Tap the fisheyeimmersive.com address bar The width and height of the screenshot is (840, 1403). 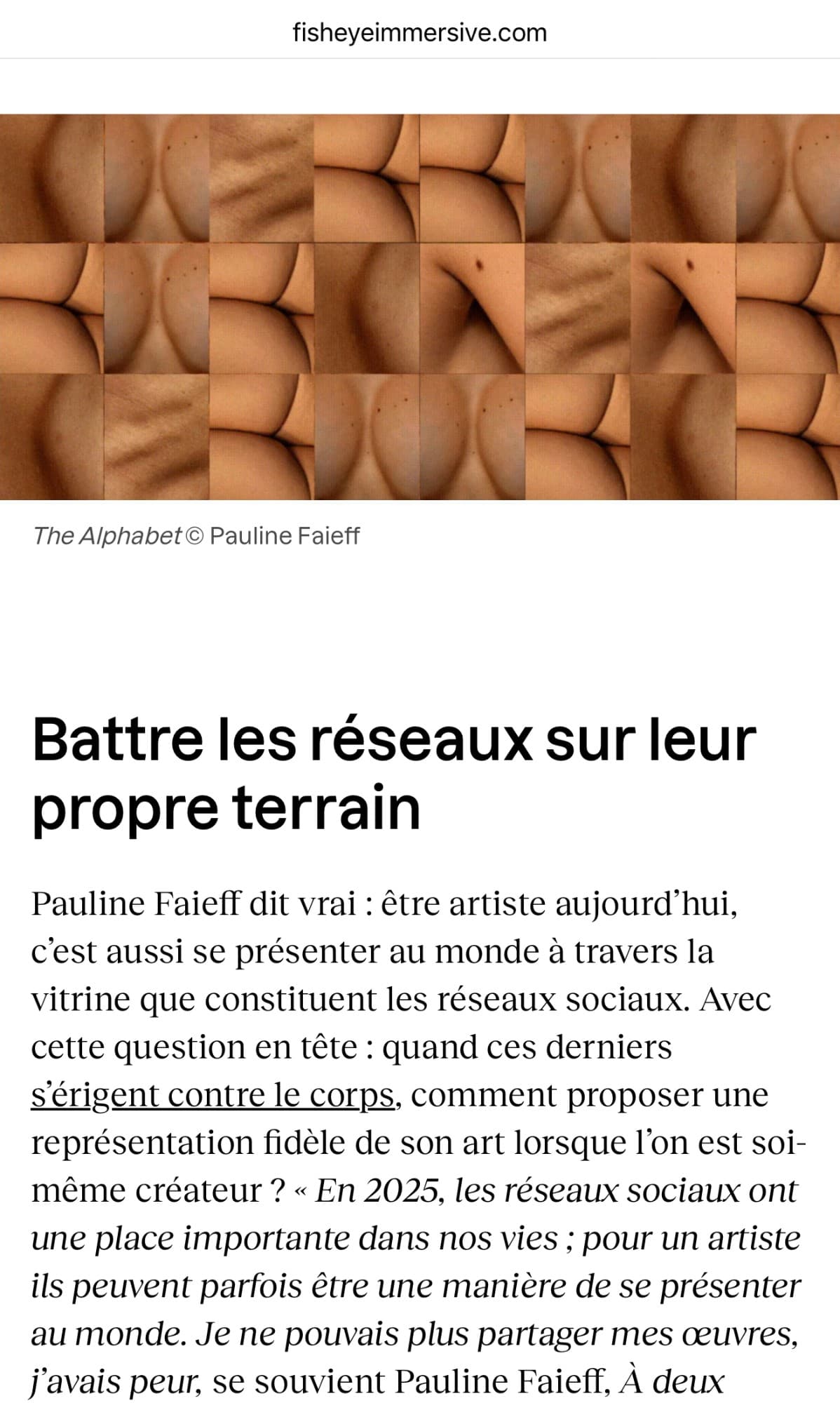tap(419, 33)
